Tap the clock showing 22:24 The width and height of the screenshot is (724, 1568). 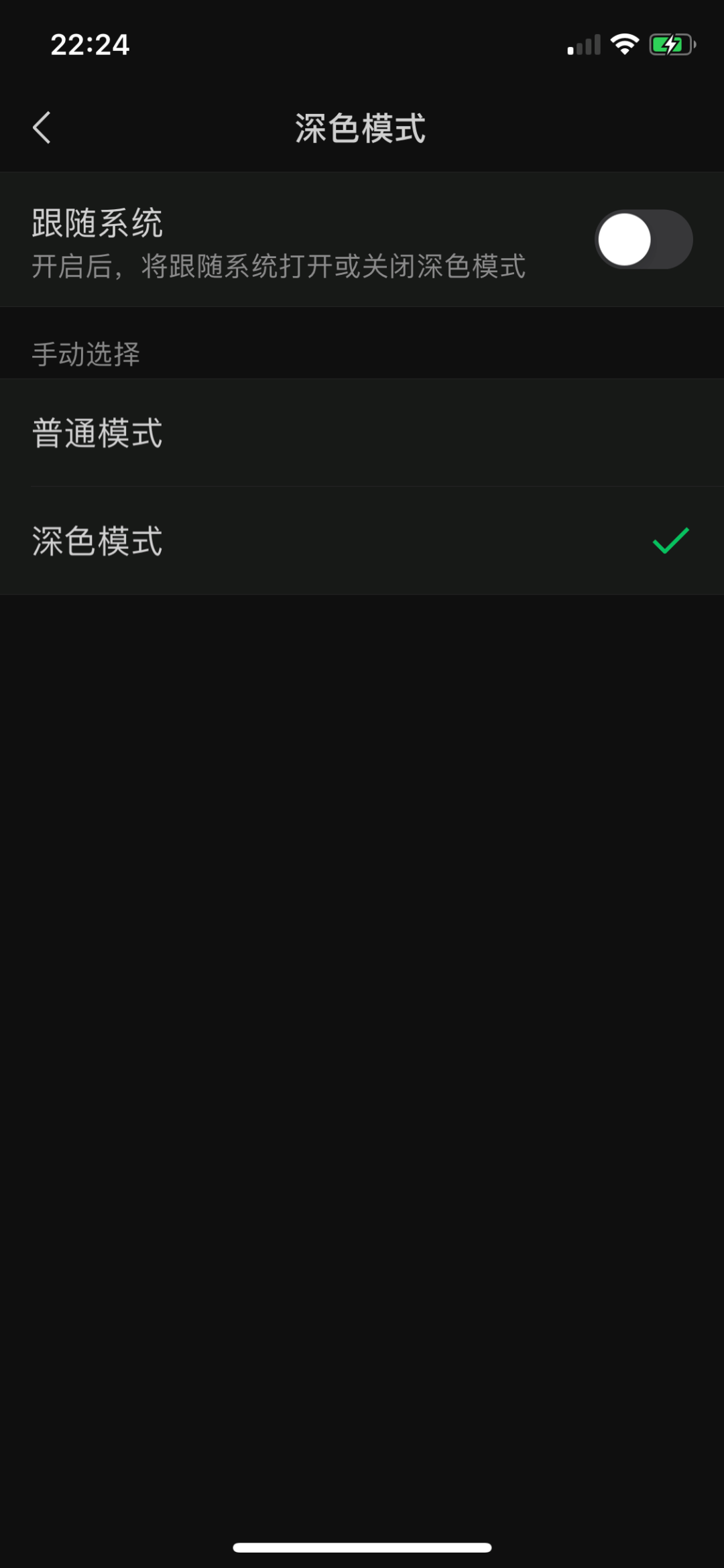[x=90, y=45]
